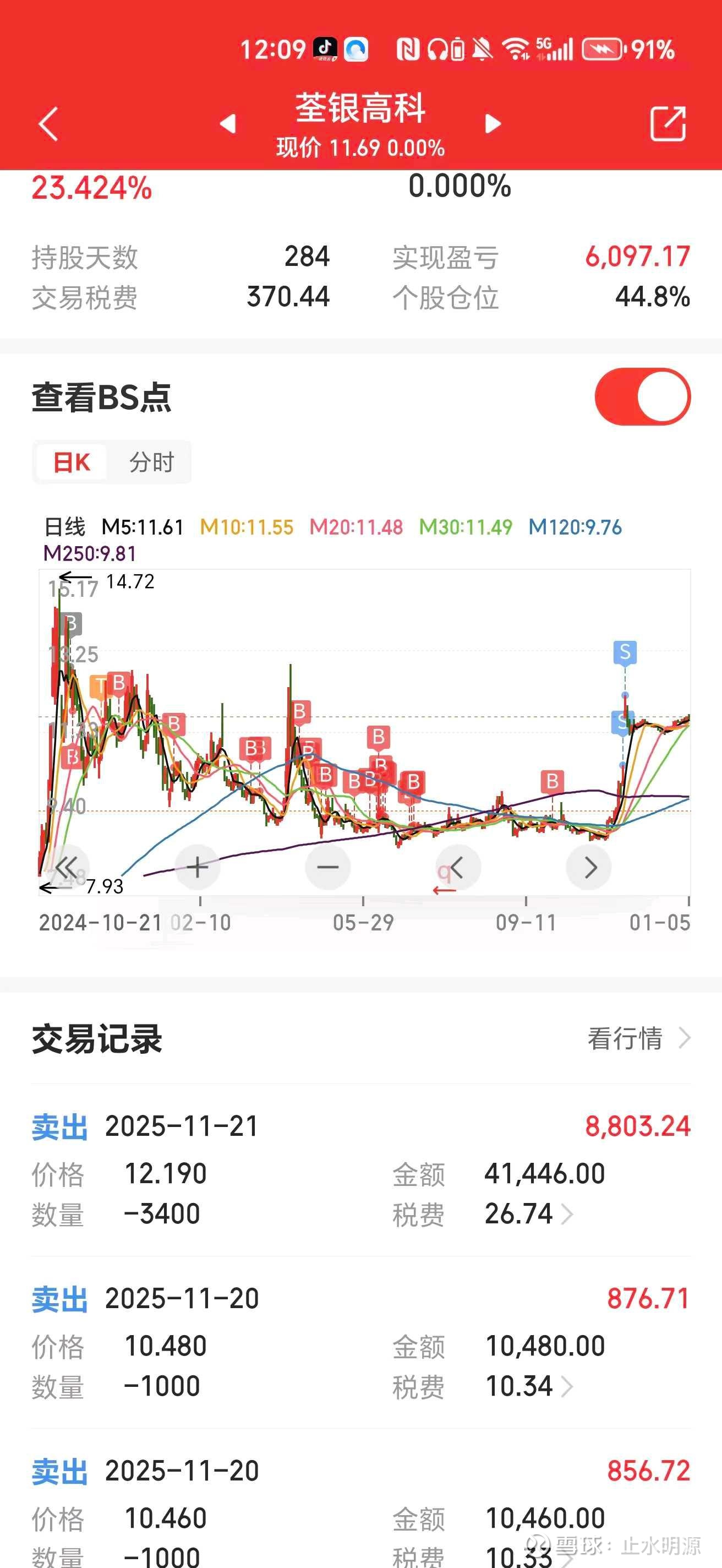The height and width of the screenshot is (1568, 722).
Task: Expand 税费 26.74 fee details
Action: pos(566,1214)
